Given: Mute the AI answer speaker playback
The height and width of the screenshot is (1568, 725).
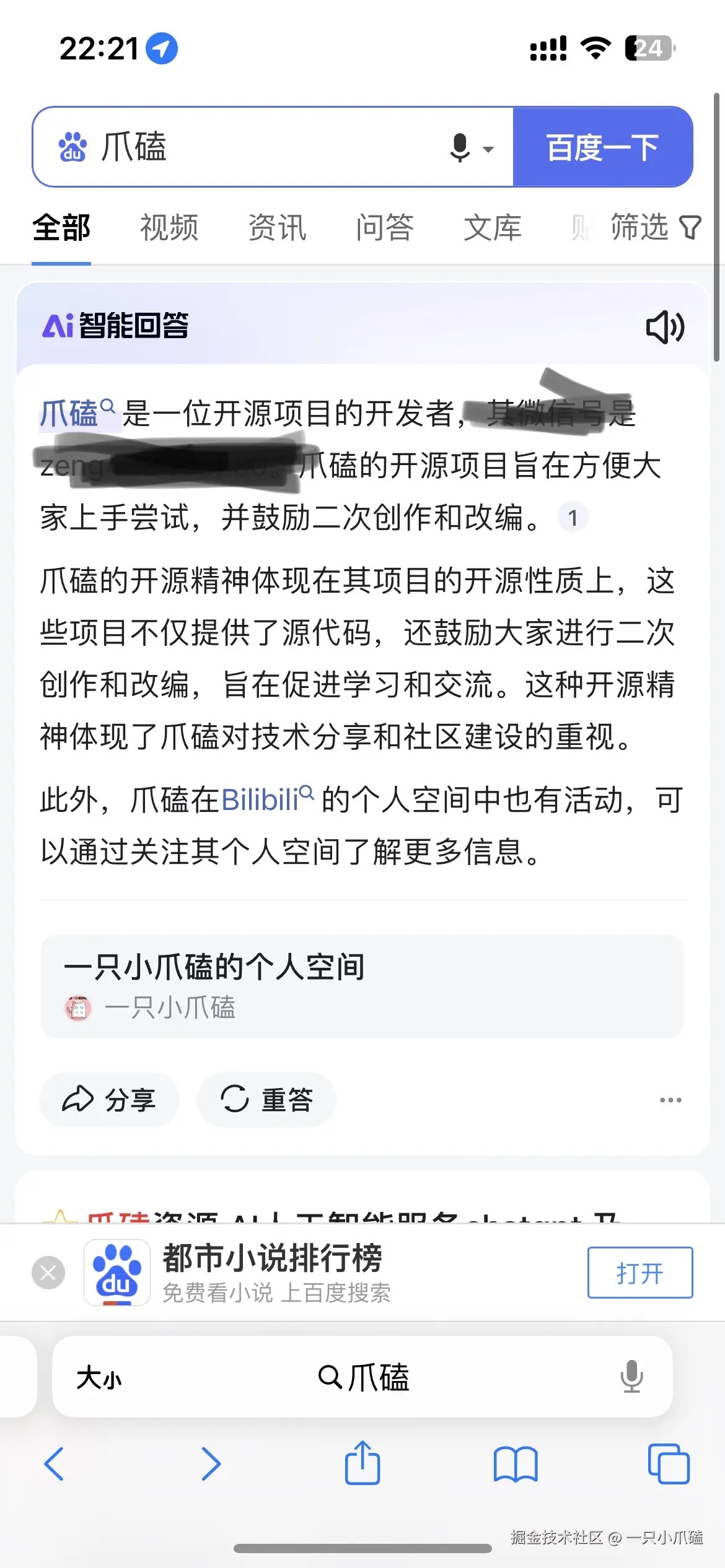Looking at the screenshot, I should pyautogui.click(x=666, y=327).
